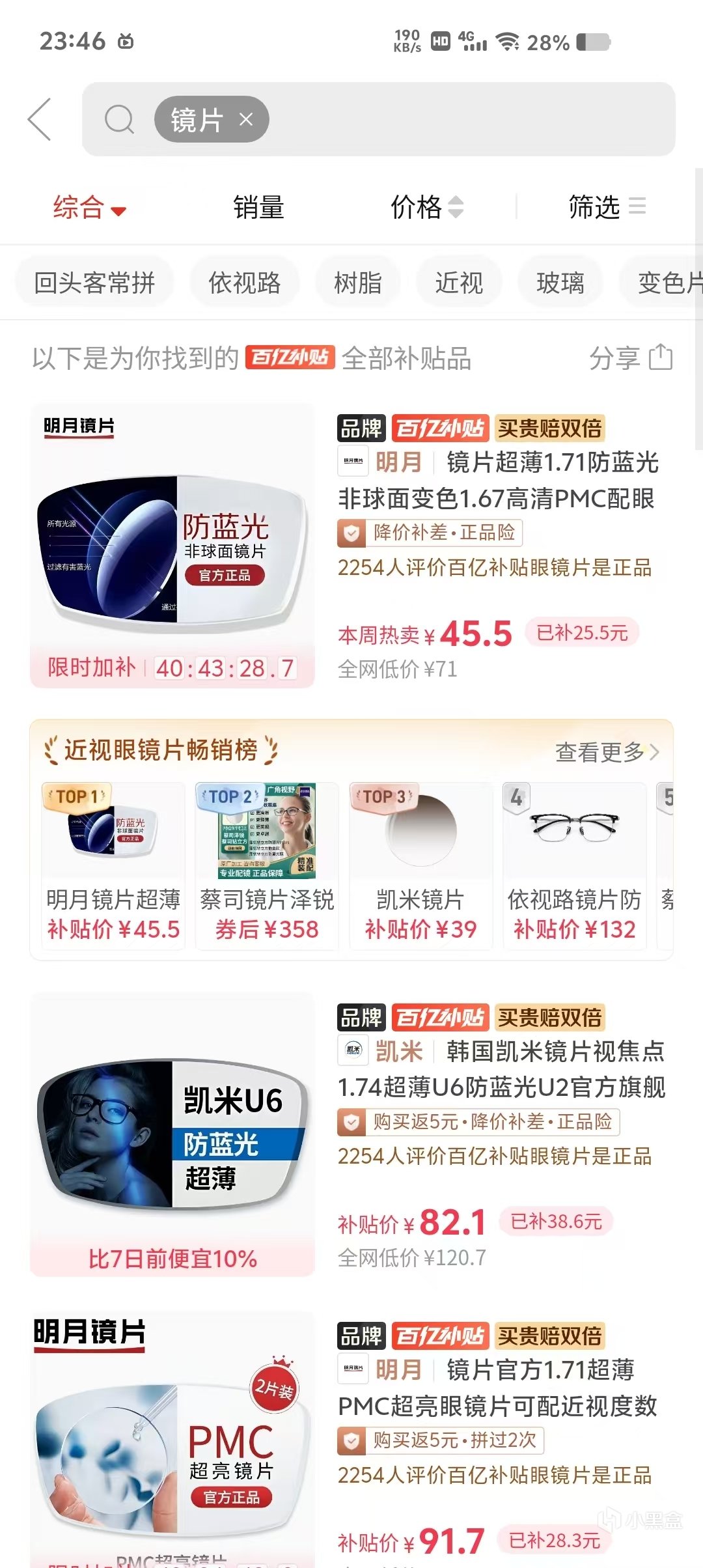Go back using the top-left arrow
The image size is (703, 1568).
40,120
